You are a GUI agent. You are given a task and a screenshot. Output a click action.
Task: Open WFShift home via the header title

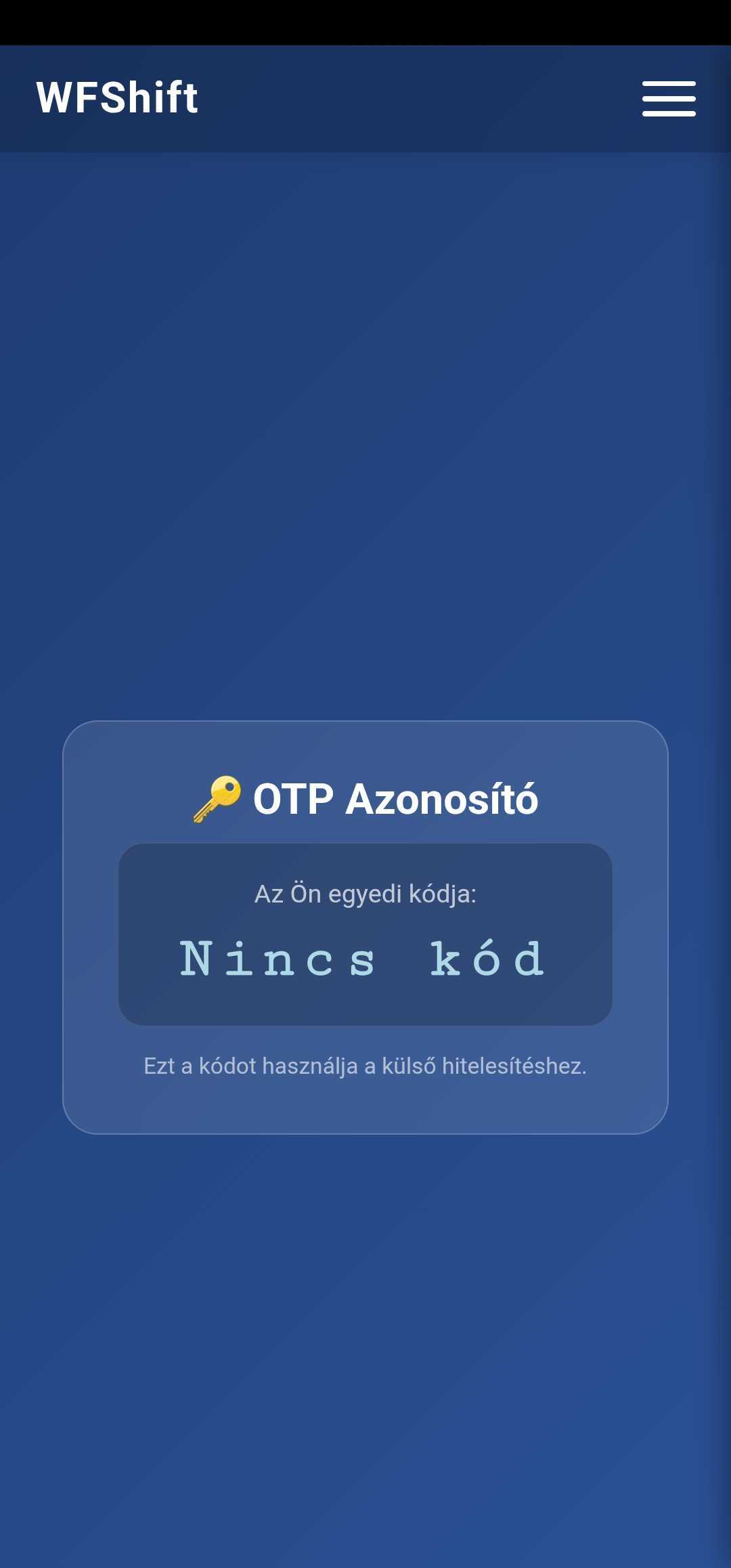(116, 97)
